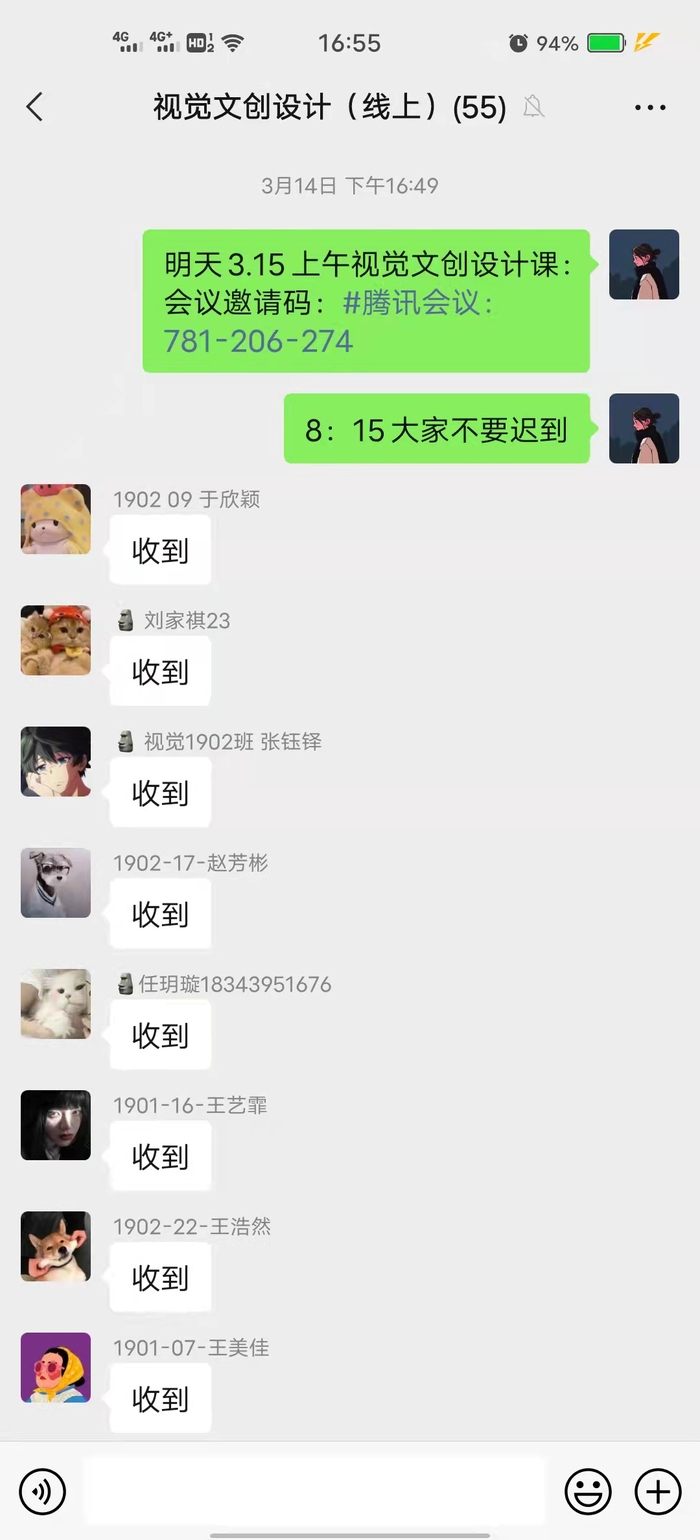Image resolution: width=700 pixels, height=1540 pixels.
Task: Open the plus attachments panel
Action: (658, 1492)
